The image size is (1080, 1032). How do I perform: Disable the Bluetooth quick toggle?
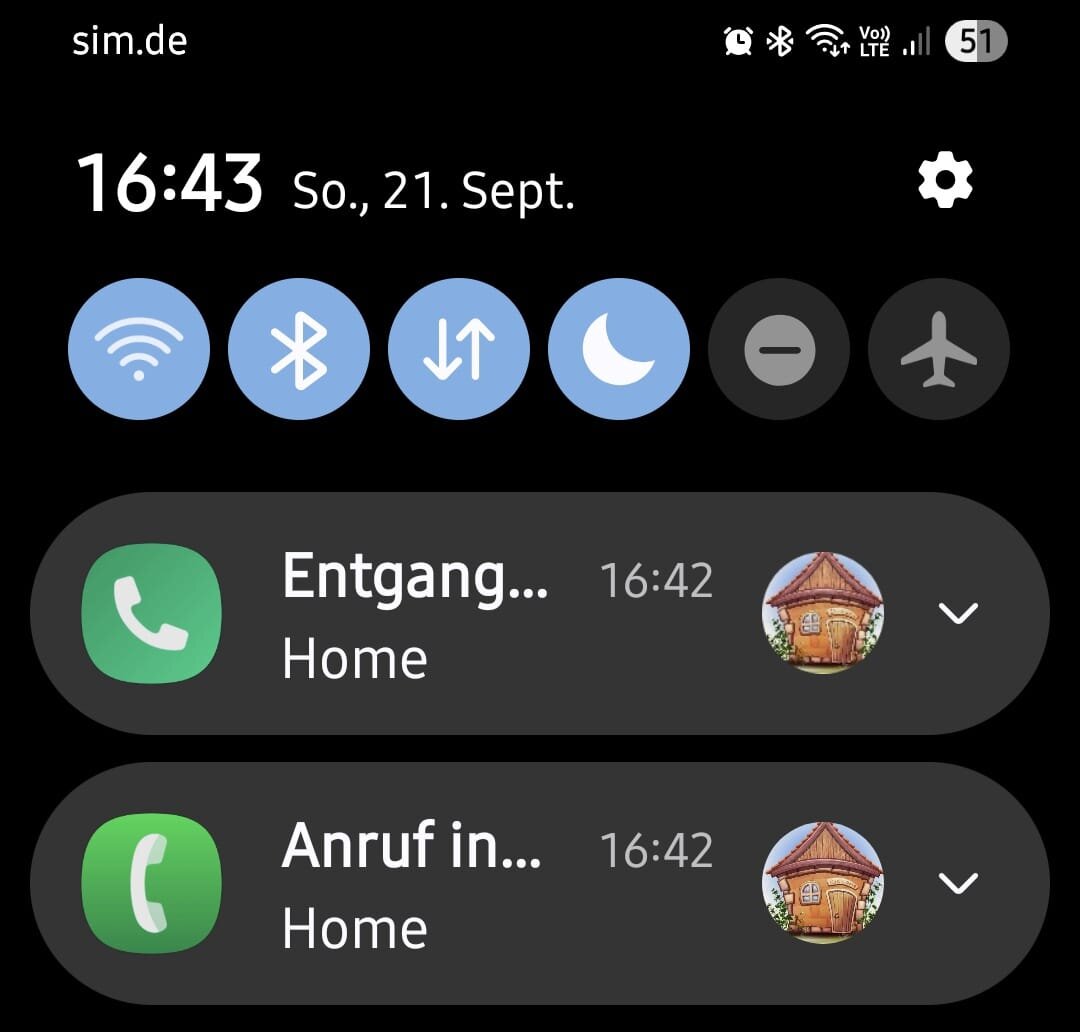point(299,349)
